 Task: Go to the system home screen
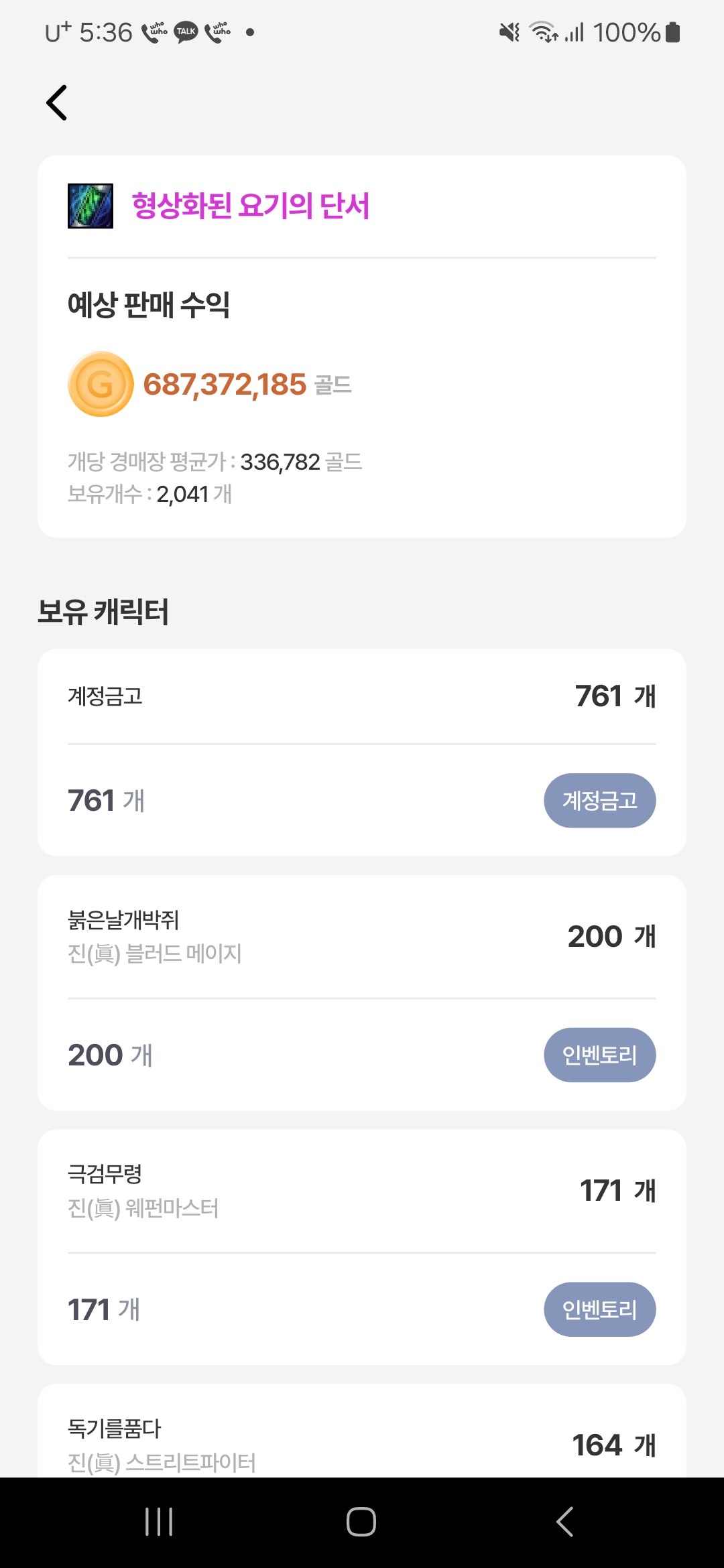pos(361,1522)
